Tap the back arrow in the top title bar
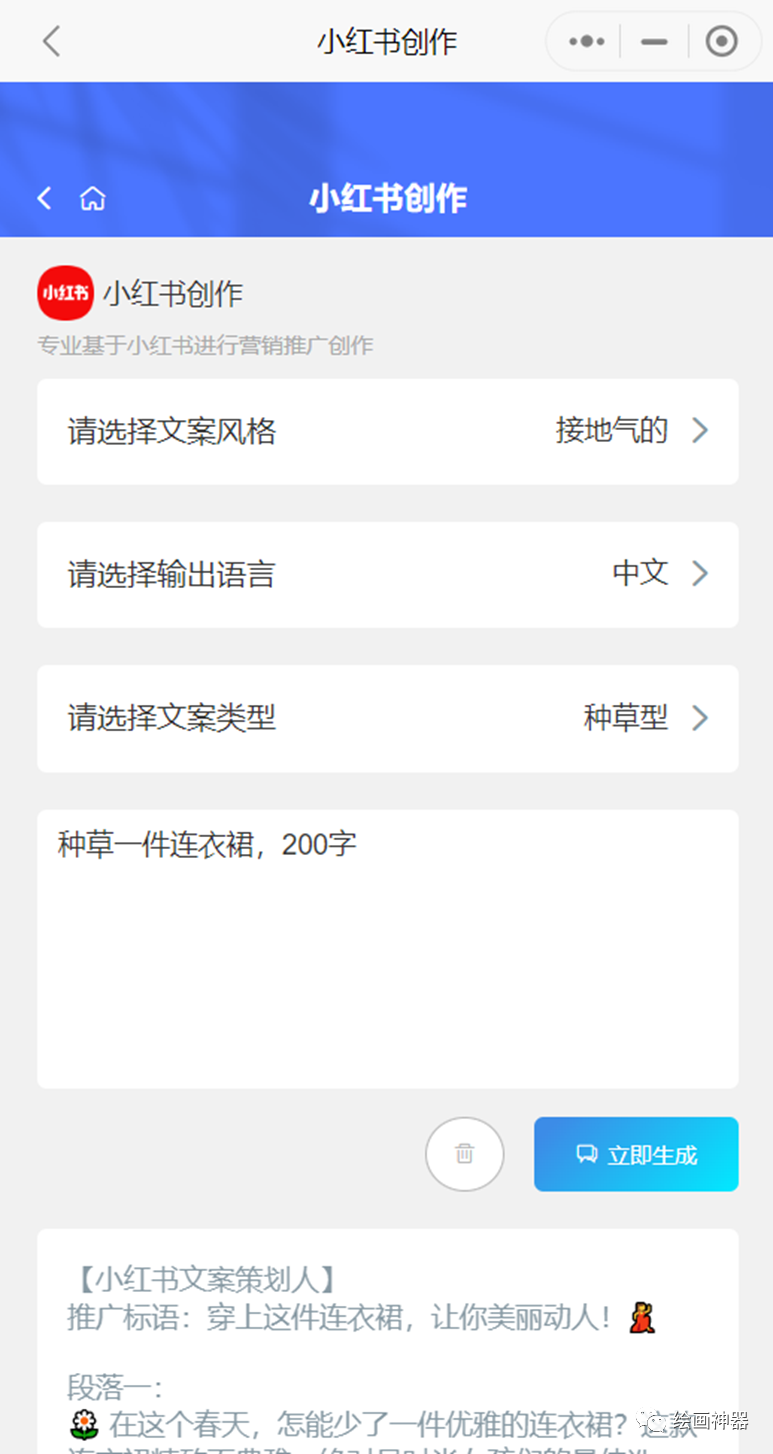 point(52,41)
